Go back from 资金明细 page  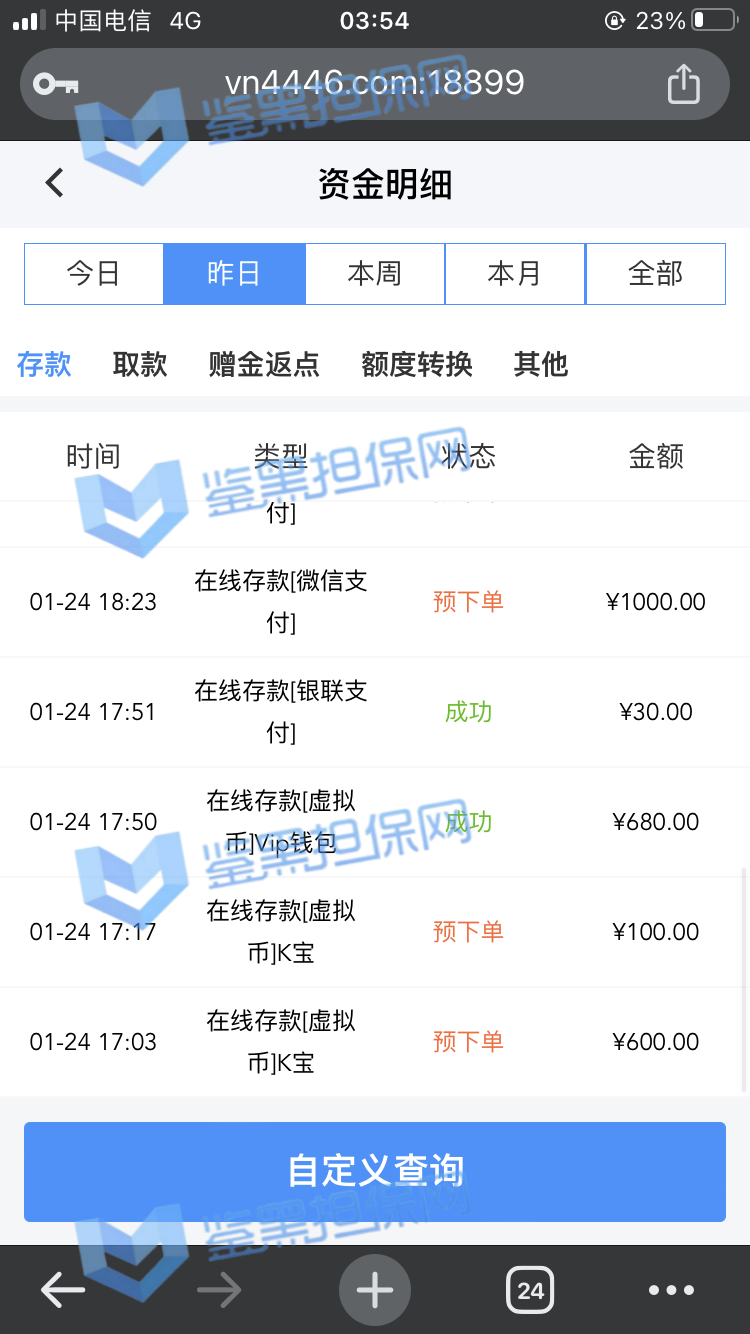(x=55, y=183)
